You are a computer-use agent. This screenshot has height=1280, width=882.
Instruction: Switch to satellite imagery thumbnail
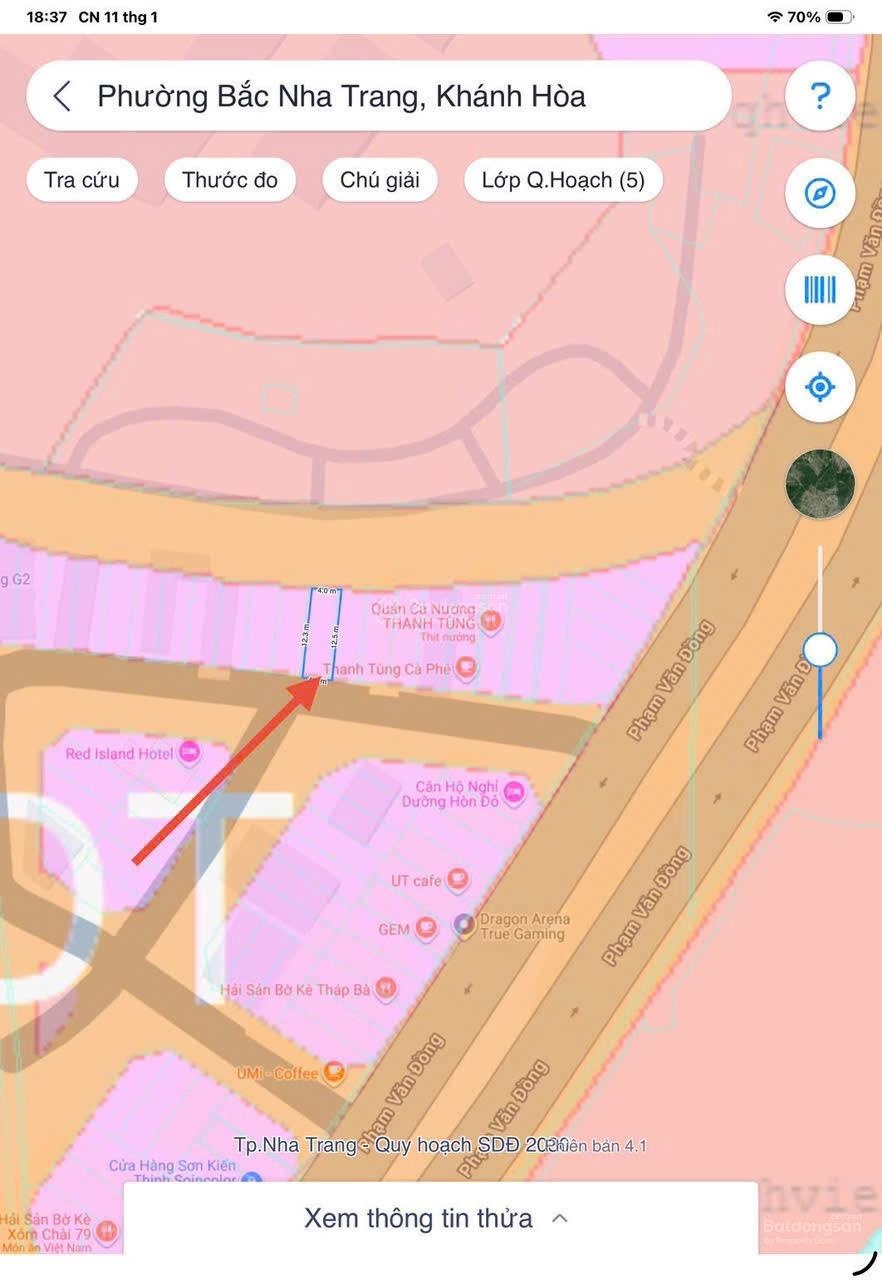click(820, 484)
